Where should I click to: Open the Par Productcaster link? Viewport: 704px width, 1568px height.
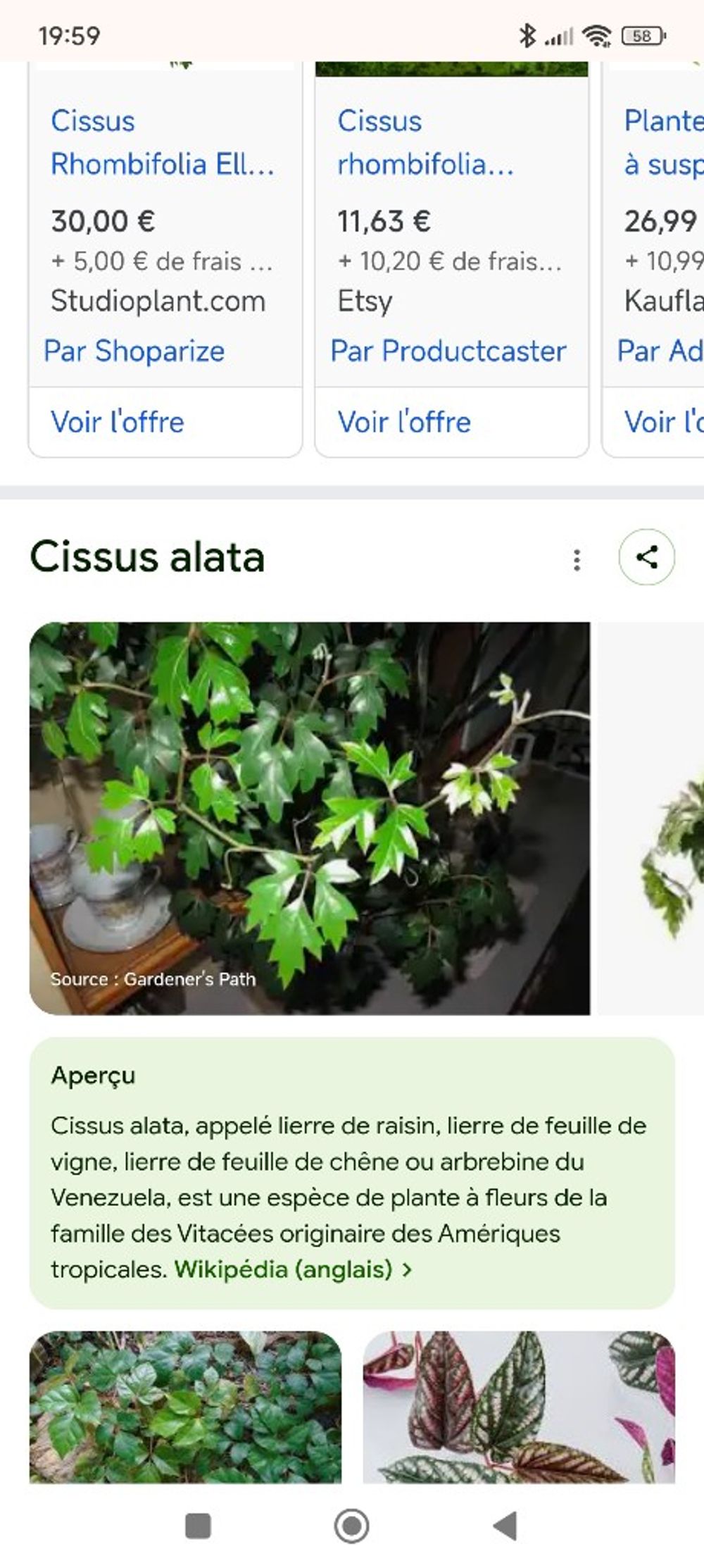tap(448, 351)
